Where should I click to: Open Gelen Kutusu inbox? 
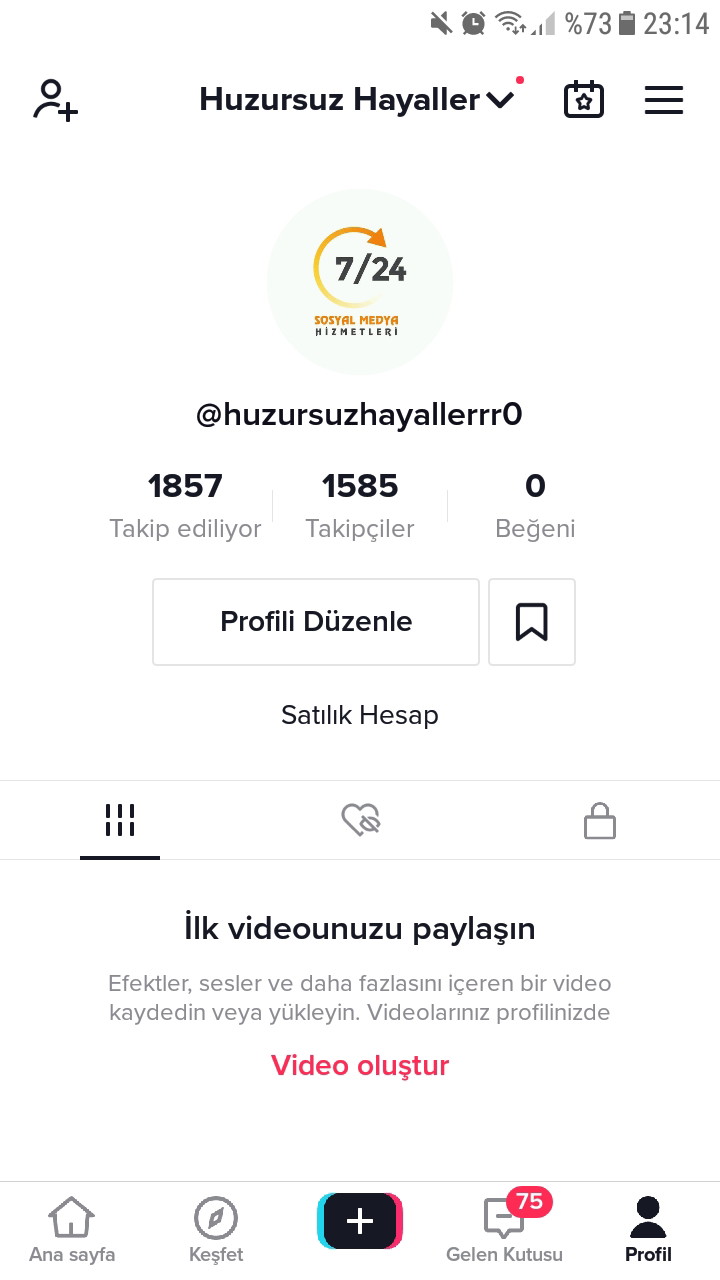coord(505,1228)
